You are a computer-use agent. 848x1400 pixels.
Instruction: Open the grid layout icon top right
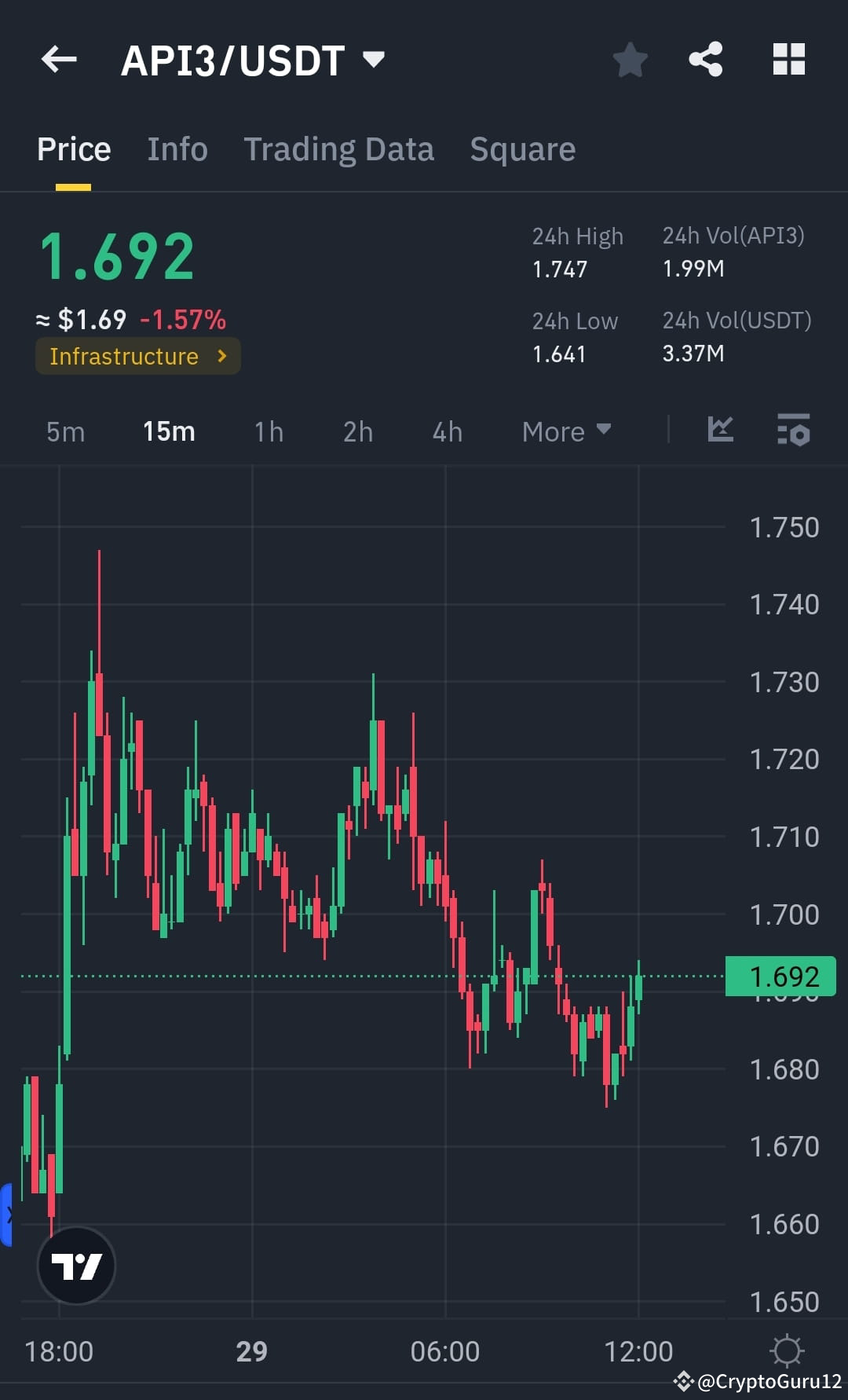pos(788,58)
